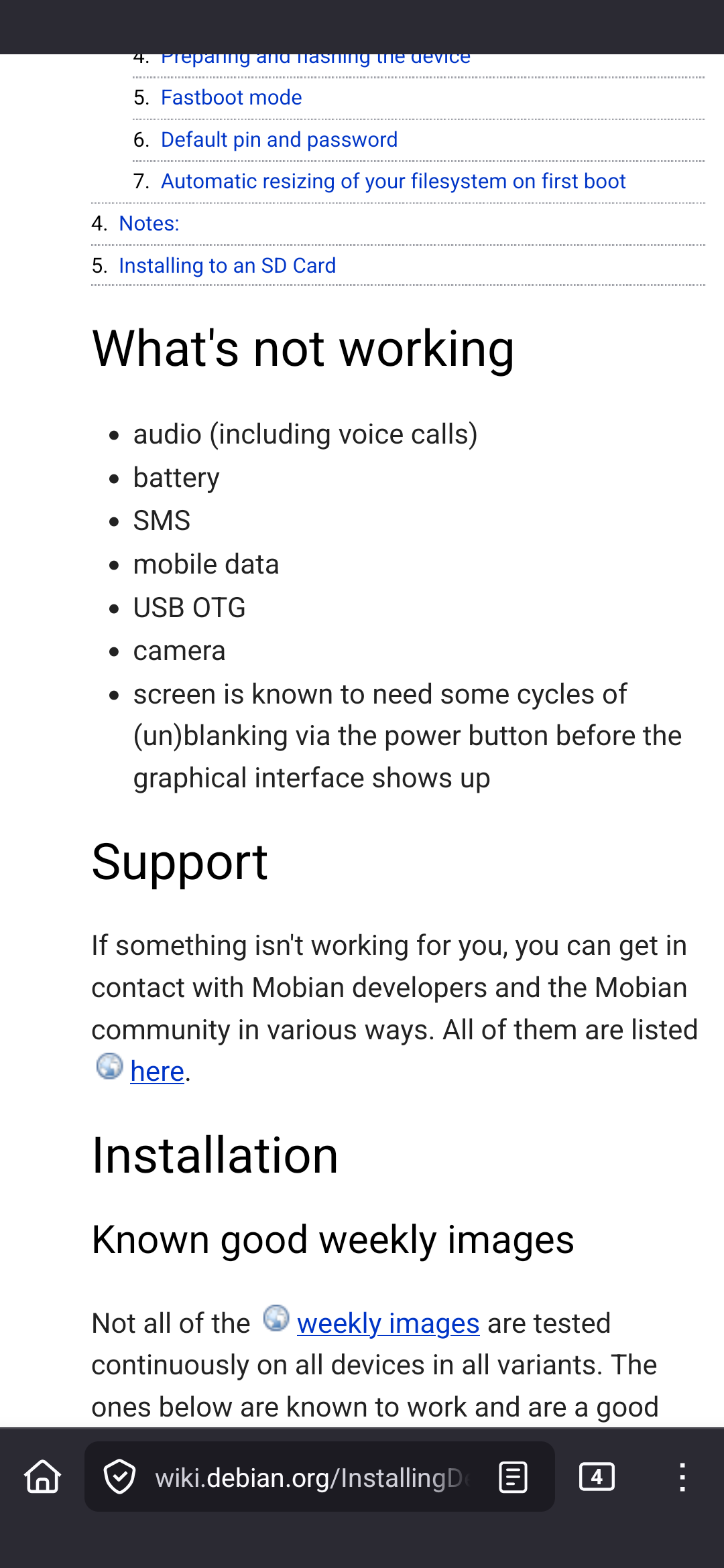The width and height of the screenshot is (724, 1568).
Task: Tap the wiki.debian.org address bar
Action: 308,1477
